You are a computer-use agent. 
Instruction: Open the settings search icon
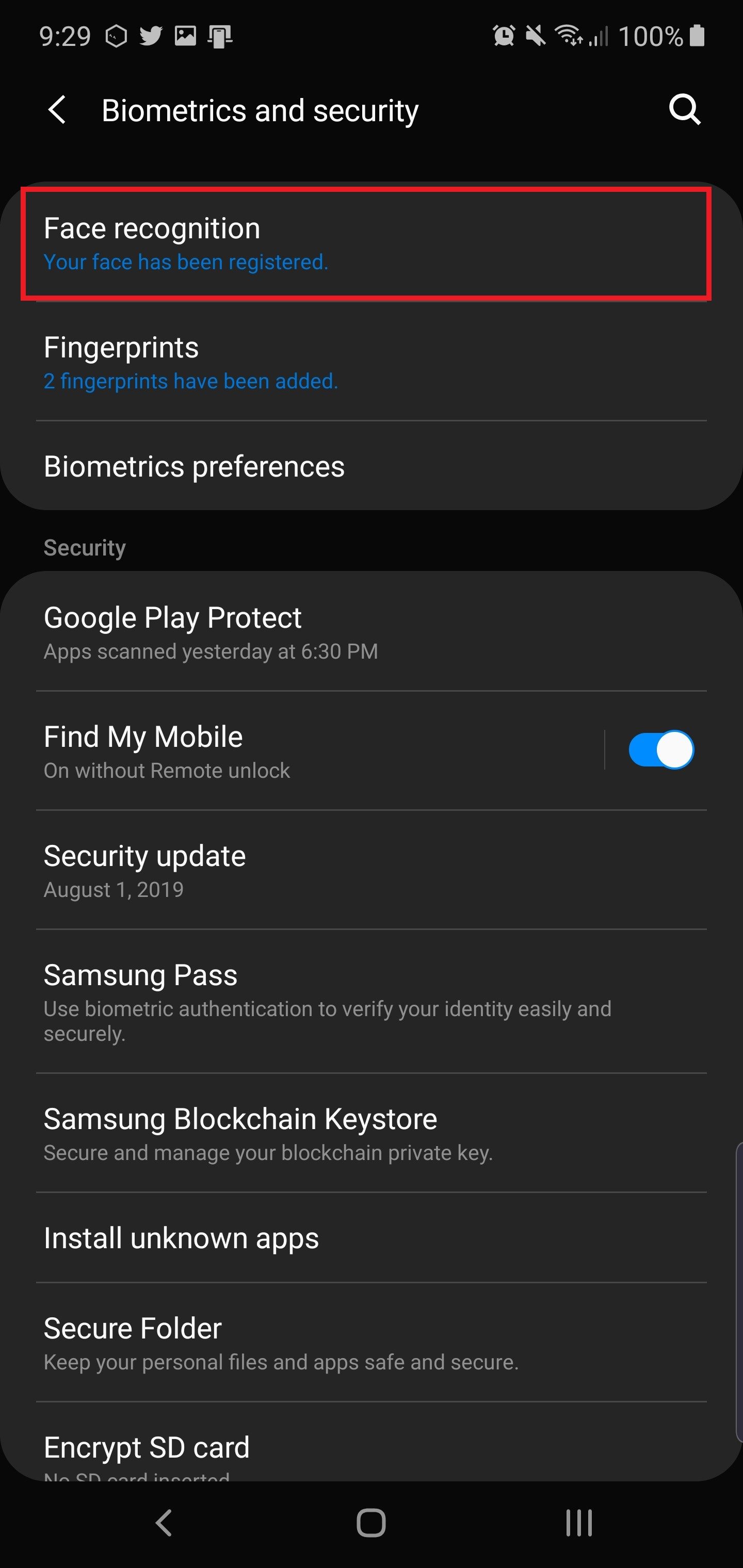[x=685, y=110]
